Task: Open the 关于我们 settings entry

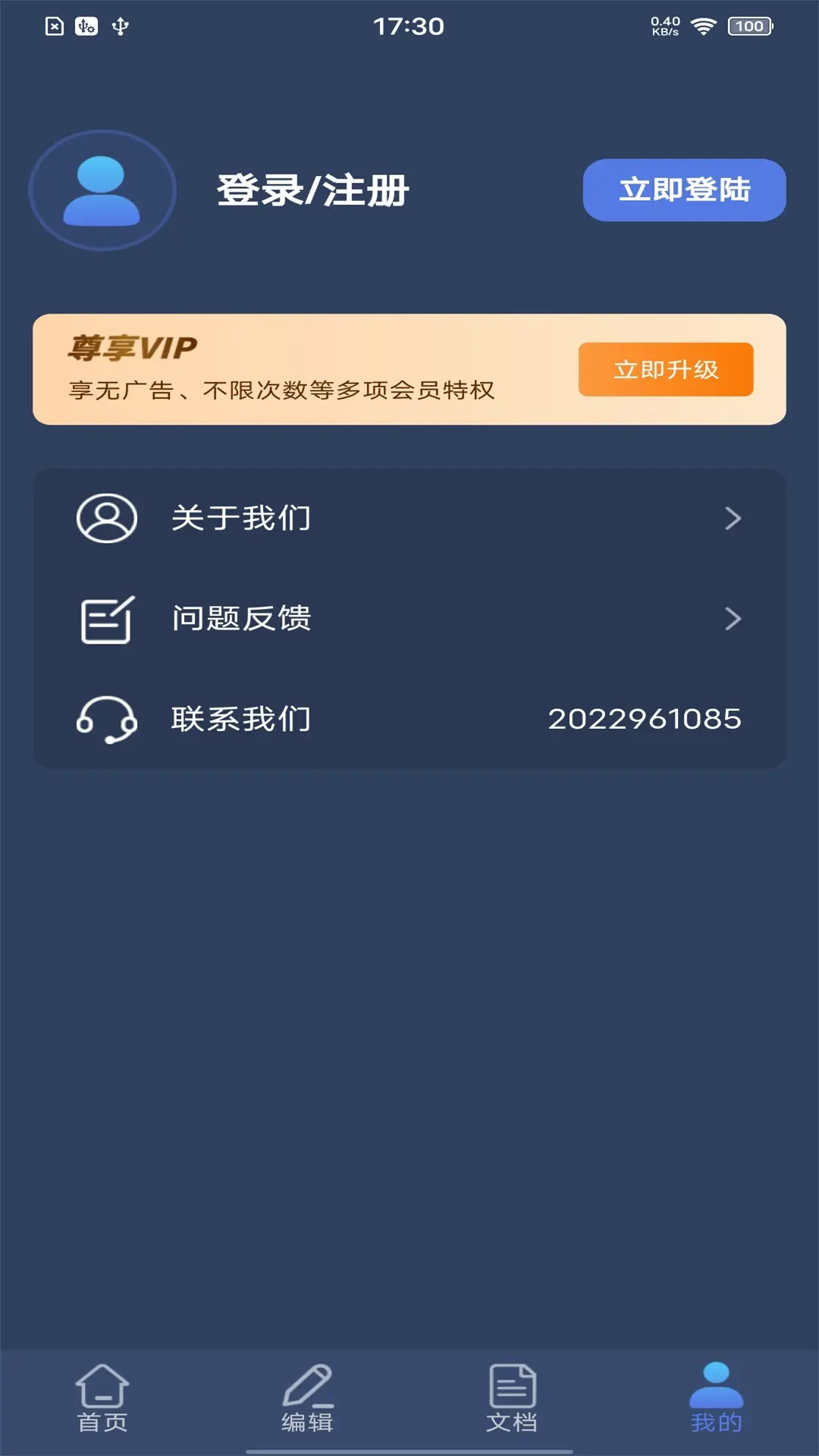Action: point(243,518)
